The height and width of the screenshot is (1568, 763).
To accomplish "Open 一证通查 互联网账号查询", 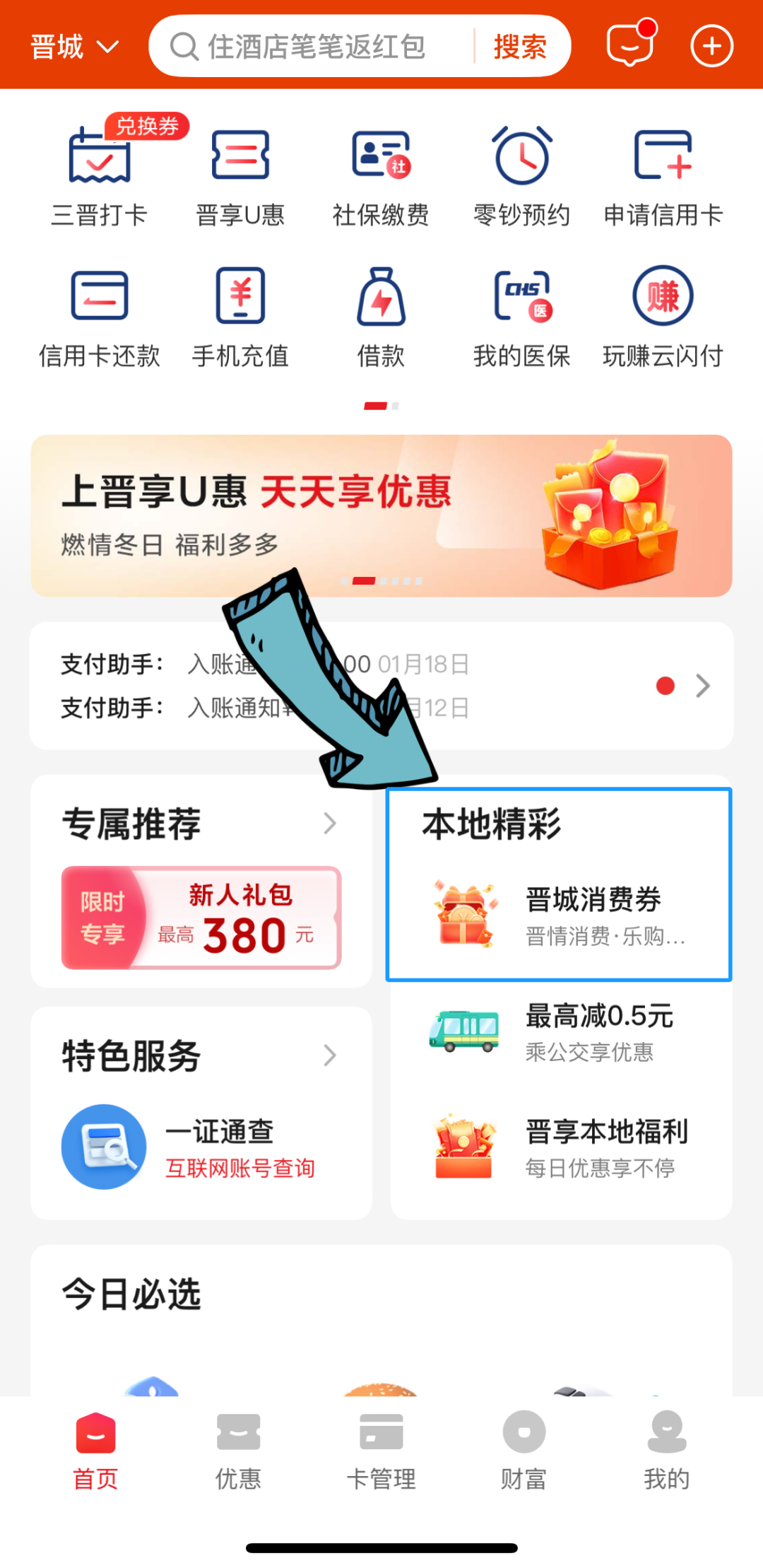I will tap(201, 1147).
